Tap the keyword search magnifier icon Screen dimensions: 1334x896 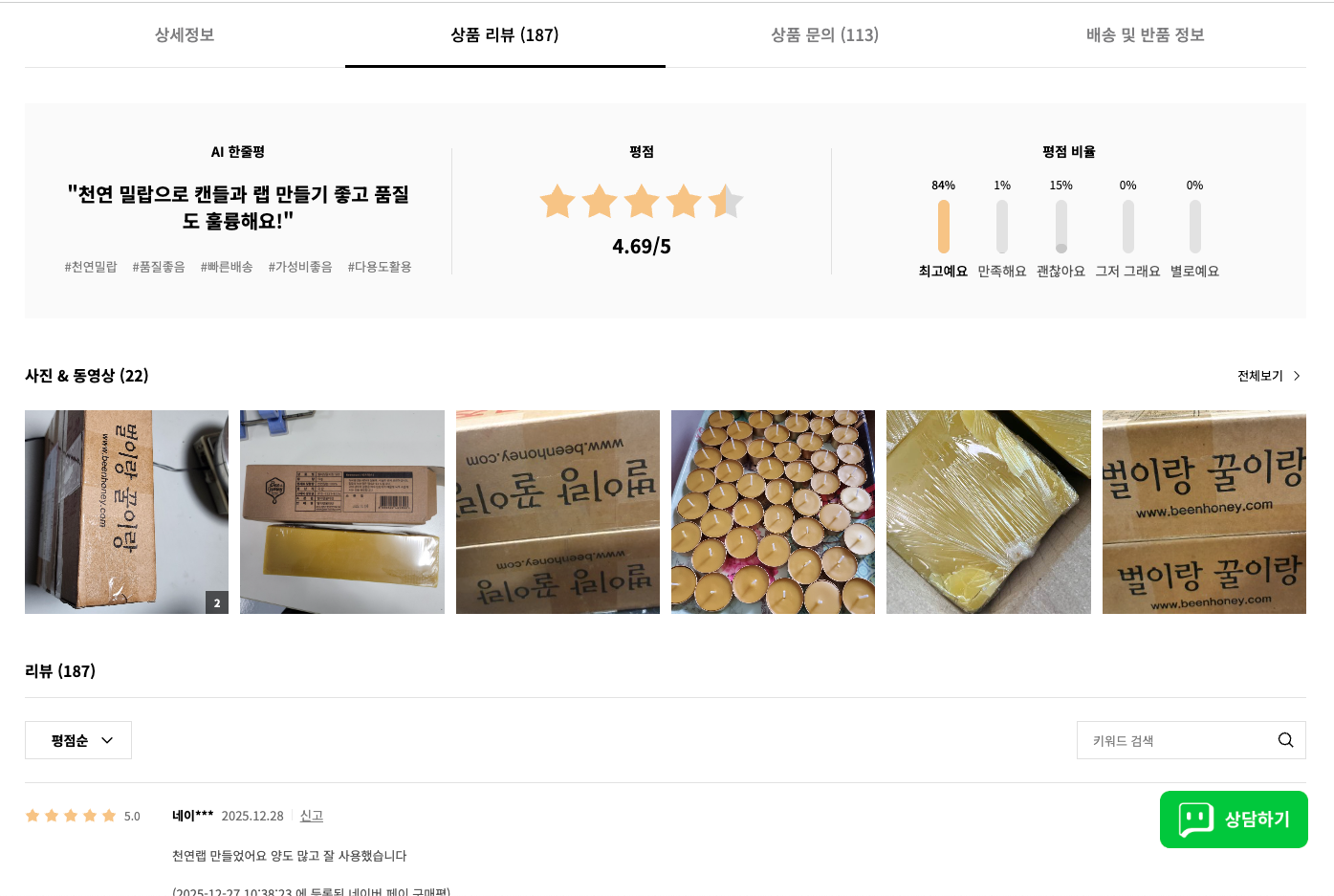coord(1285,740)
